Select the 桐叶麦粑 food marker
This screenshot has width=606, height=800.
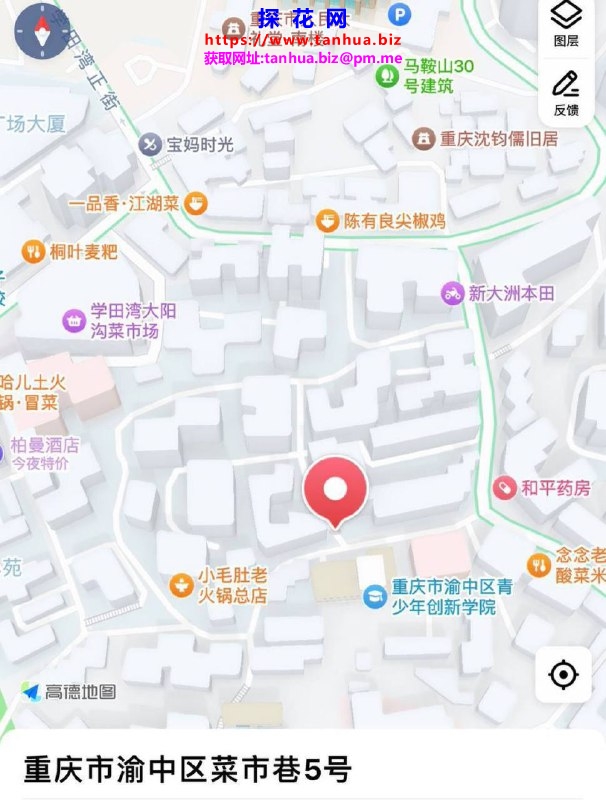click(x=33, y=251)
